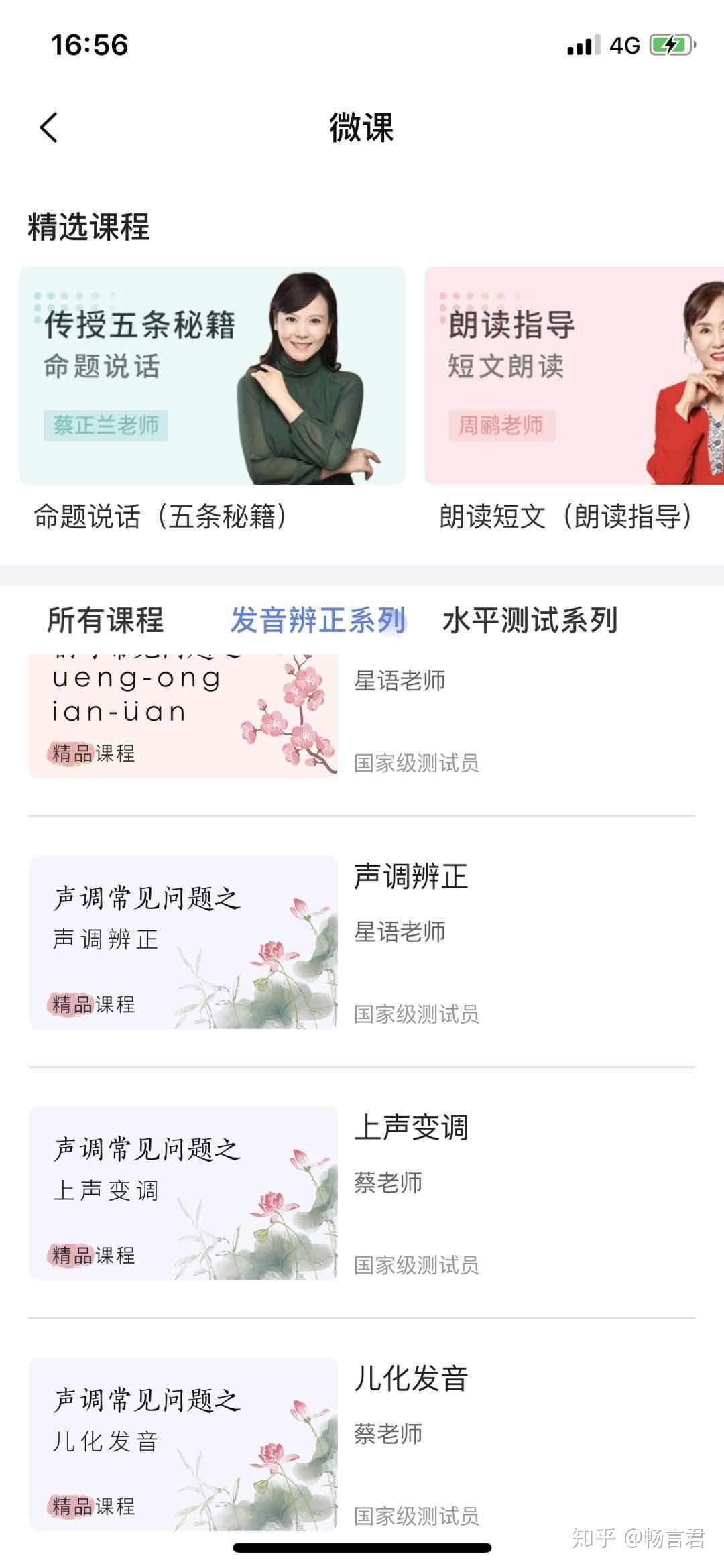Open the 命题说话（五条秘籍）featured course
Image resolution: width=724 pixels, height=1568 pixels.
(213, 376)
